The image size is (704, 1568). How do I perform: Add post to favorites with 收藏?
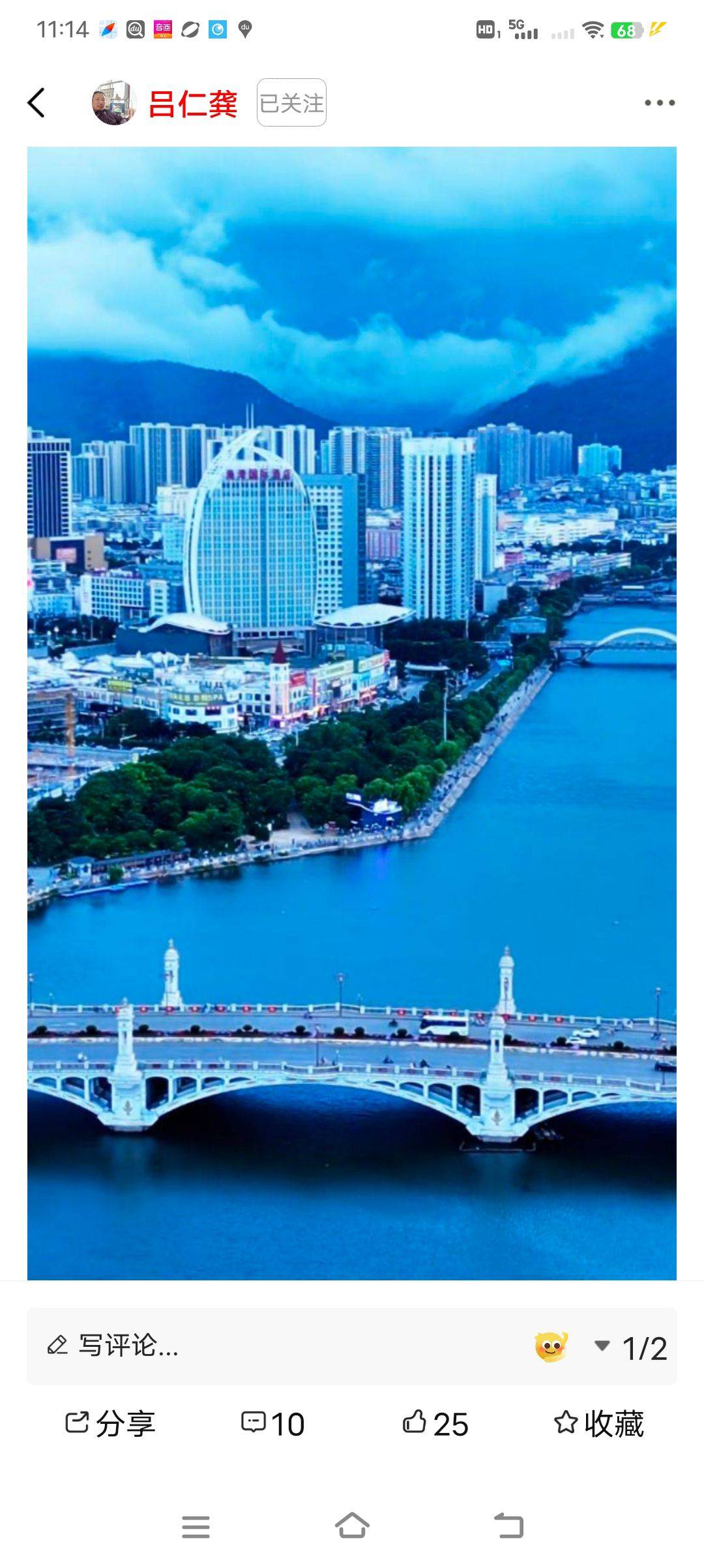[x=598, y=1423]
